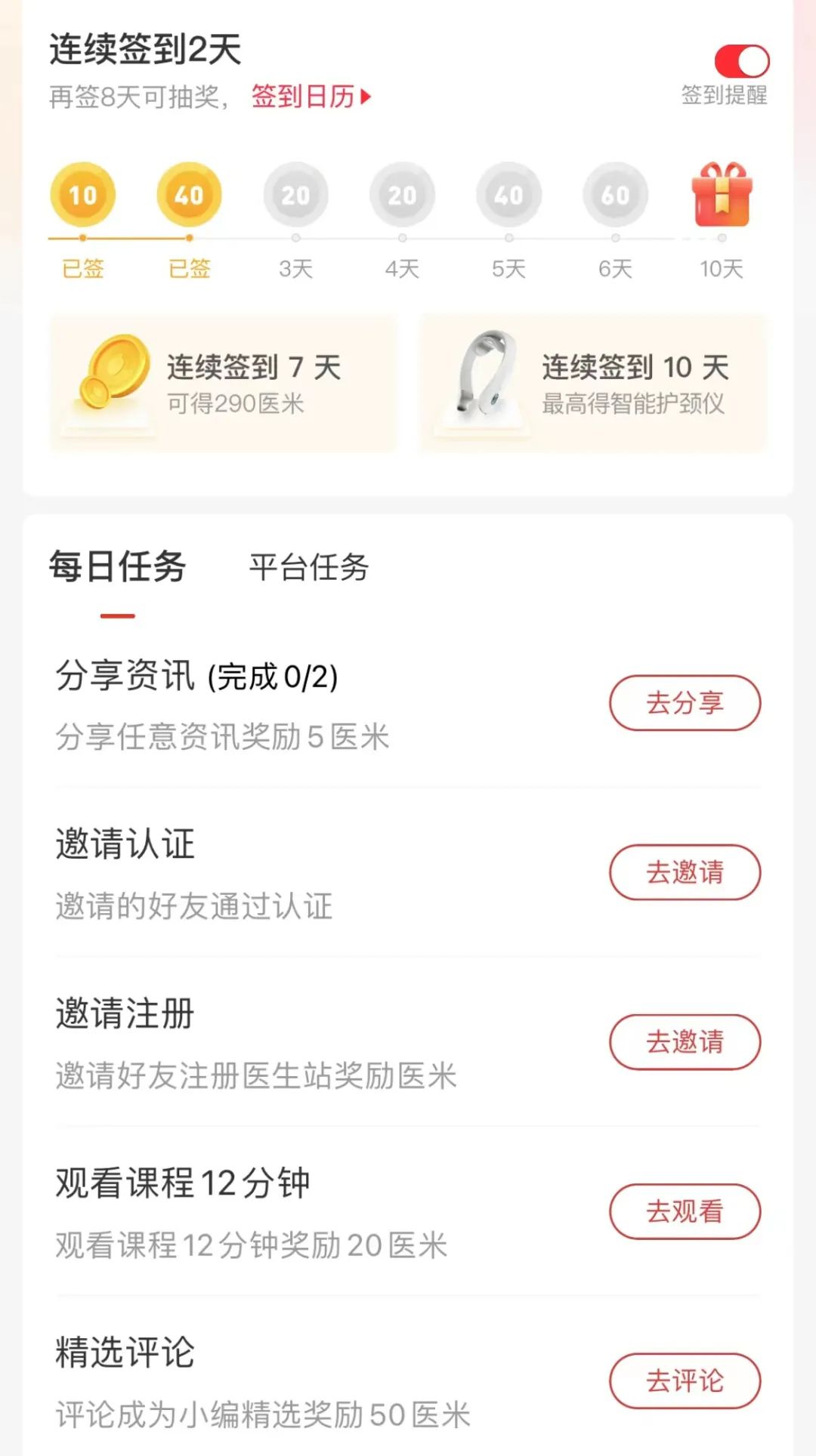The width and height of the screenshot is (816, 1456).
Task: Tap 去邀请 for the 邀请认证 task
Action: [x=685, y=872]
